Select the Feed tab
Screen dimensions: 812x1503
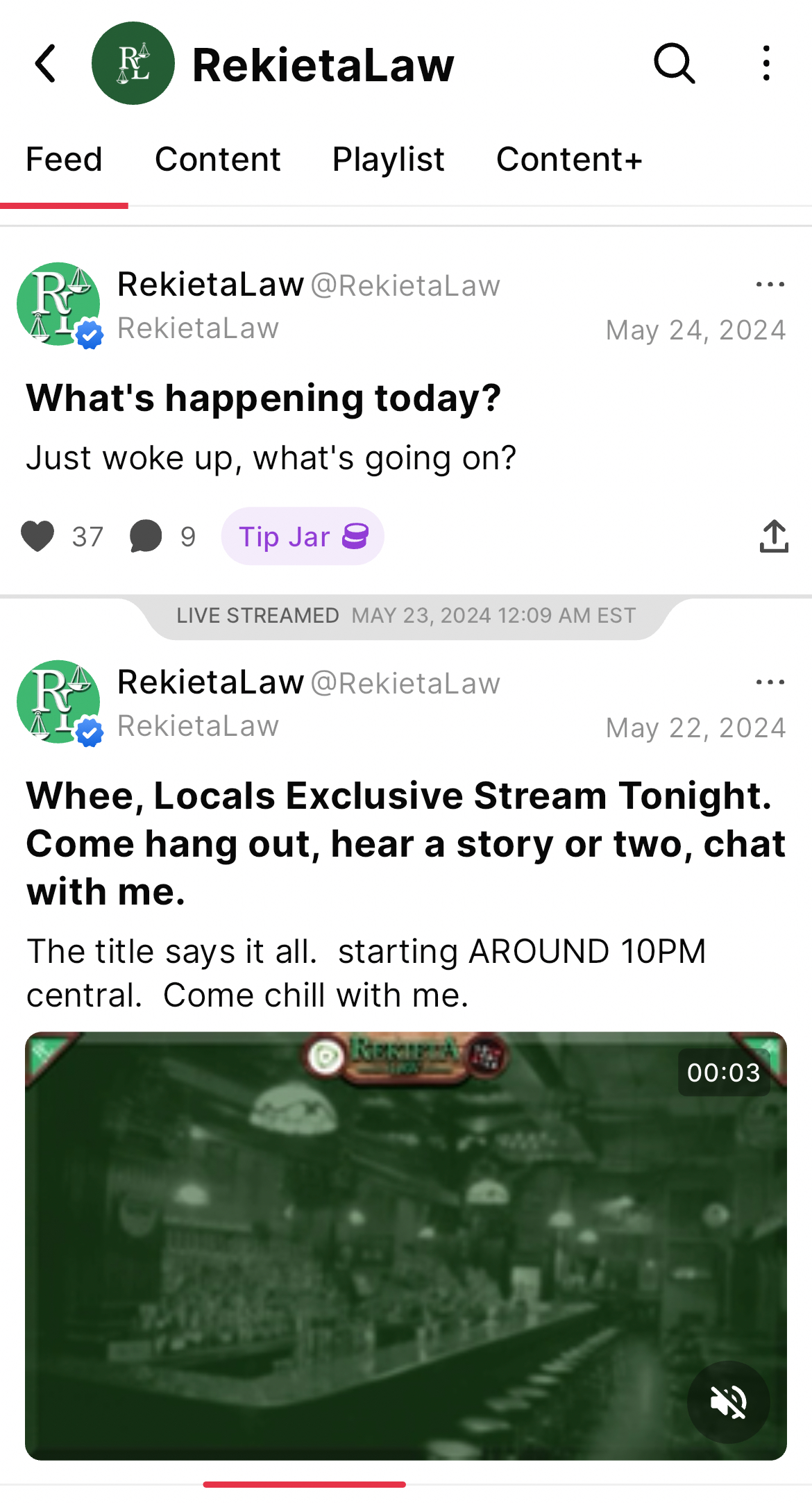[64, 160]
